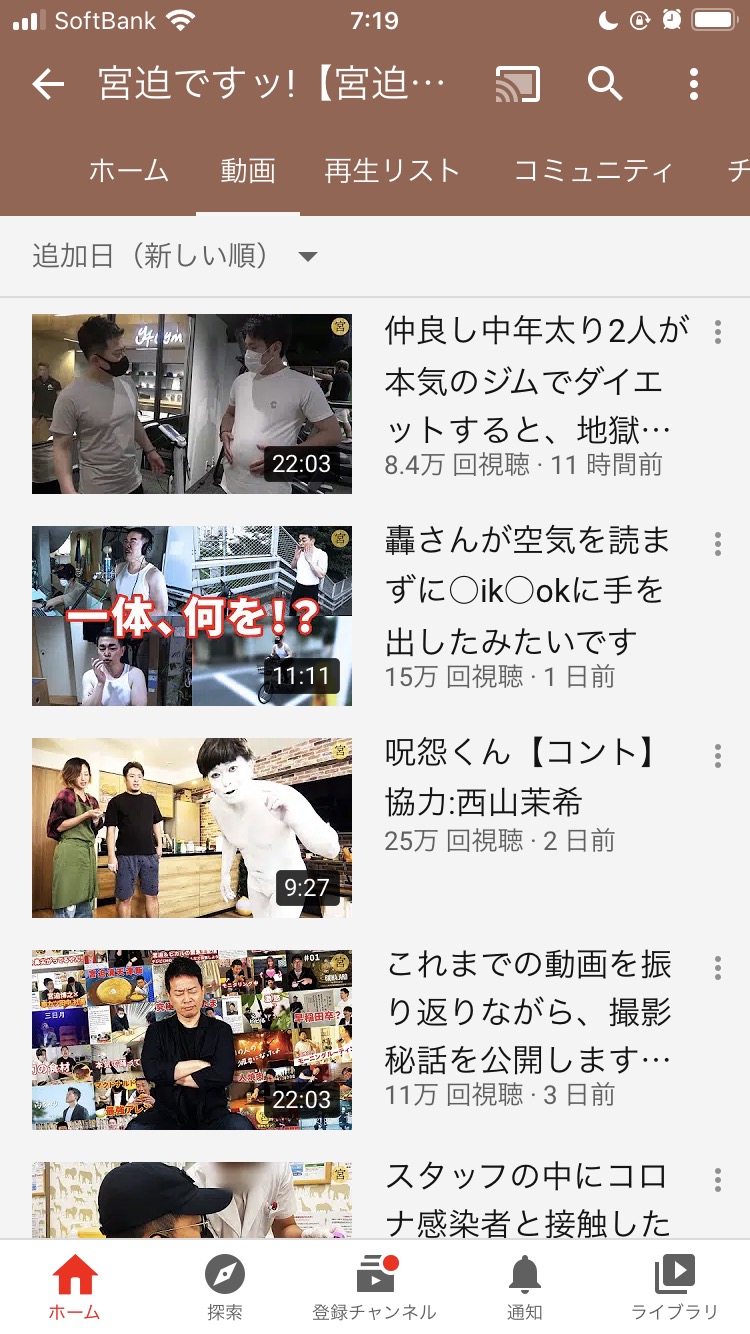Open the 通知 notifications tab
This screenshot has height=1334, width=750.
(525, 1287)
